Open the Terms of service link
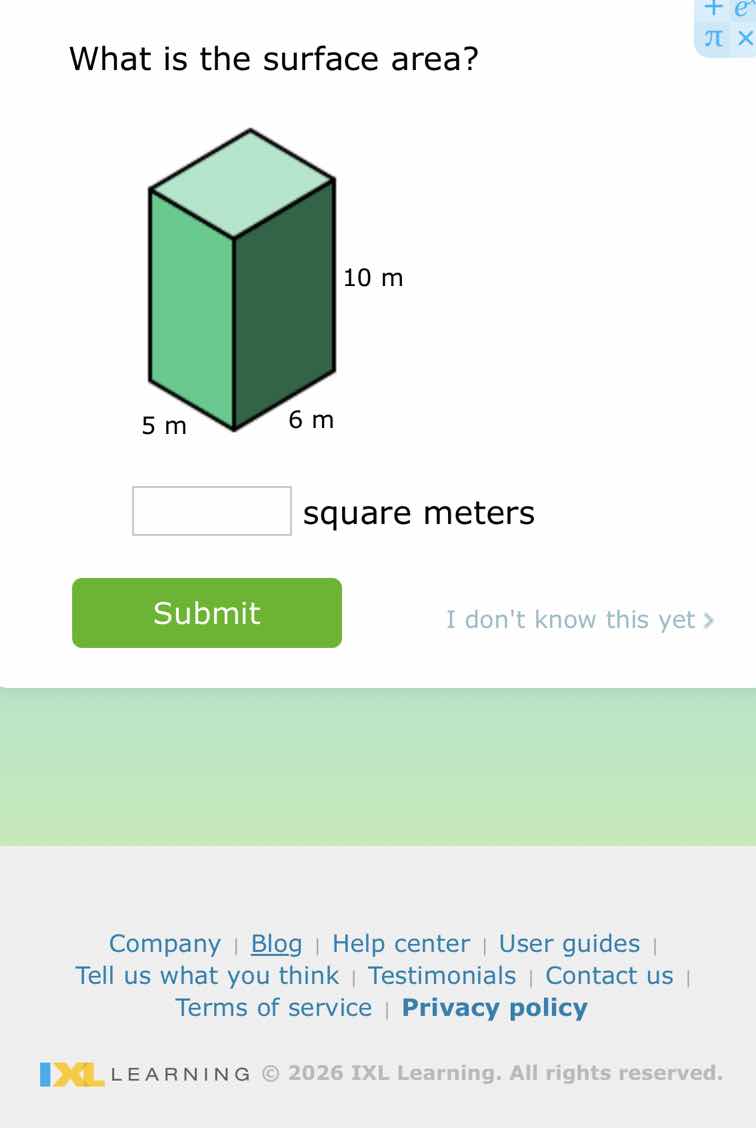 pos(274,1008)
